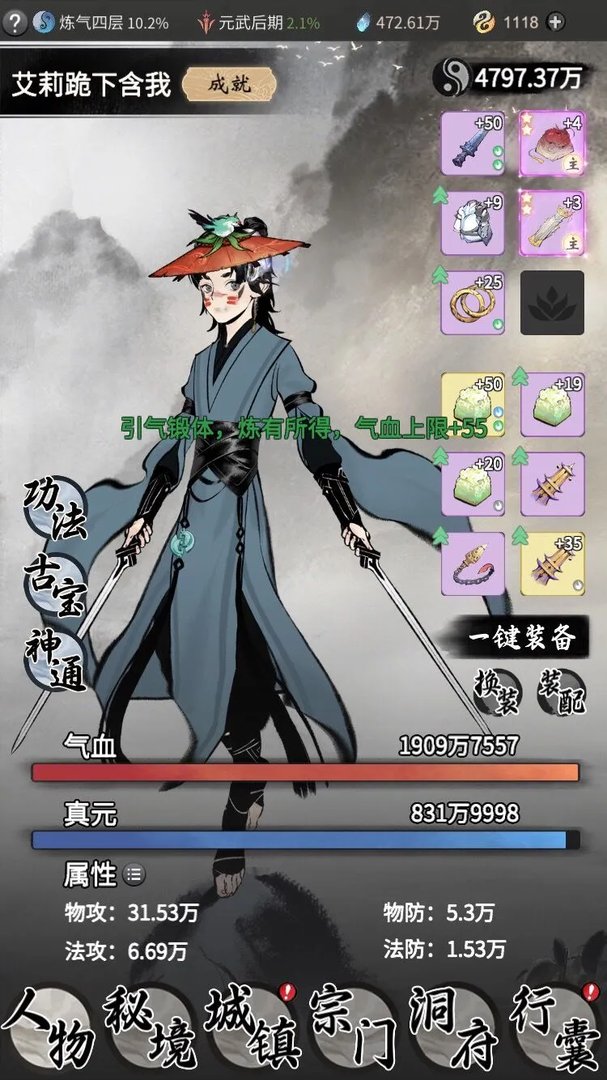Select the +35 spiked mace item slot
This screenshot has height=1080, width=607.
552,563
